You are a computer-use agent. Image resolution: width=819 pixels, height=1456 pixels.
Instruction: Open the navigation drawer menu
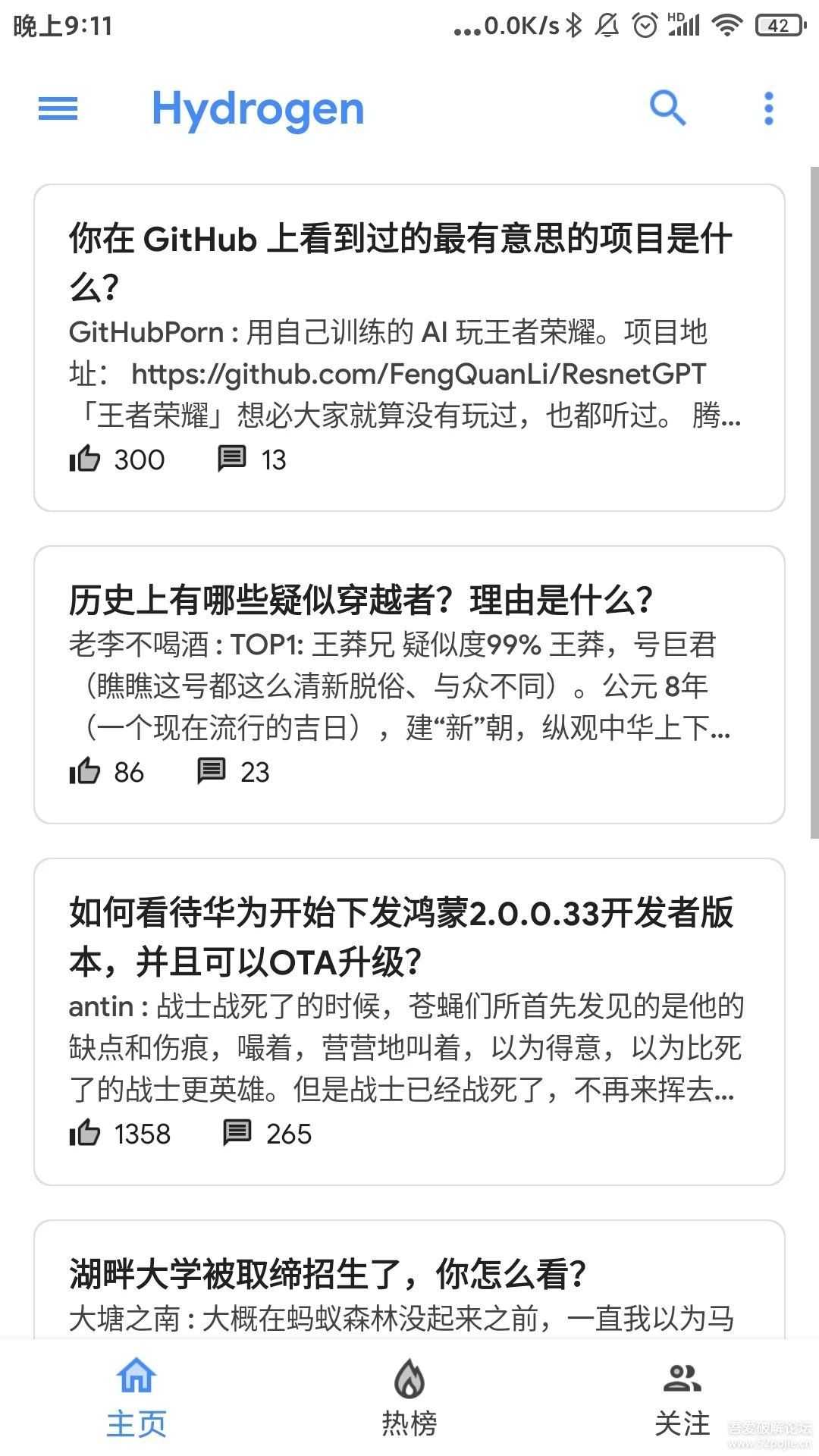[57, 108]
